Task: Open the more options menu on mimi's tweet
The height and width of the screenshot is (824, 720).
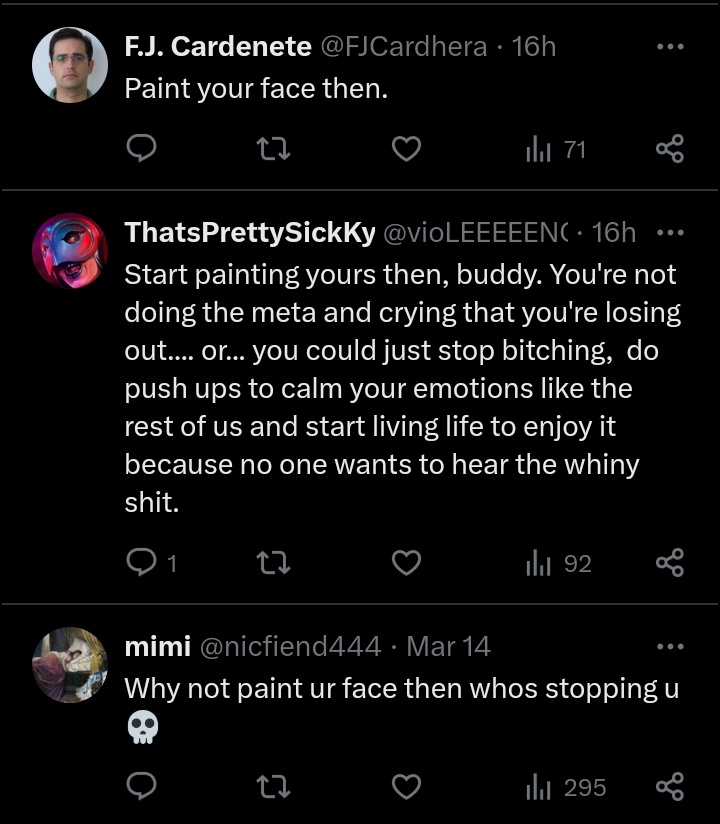Action: [668, 645]
